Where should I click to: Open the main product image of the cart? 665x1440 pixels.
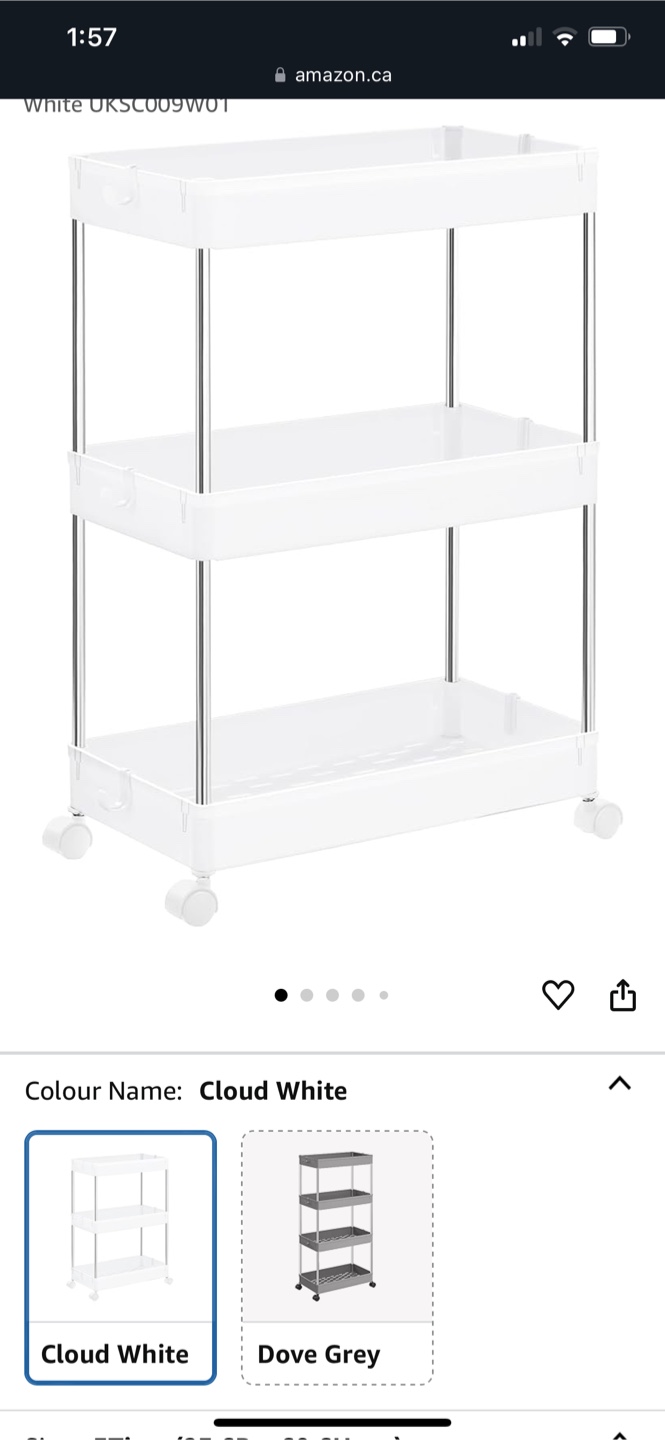(333, 520)
